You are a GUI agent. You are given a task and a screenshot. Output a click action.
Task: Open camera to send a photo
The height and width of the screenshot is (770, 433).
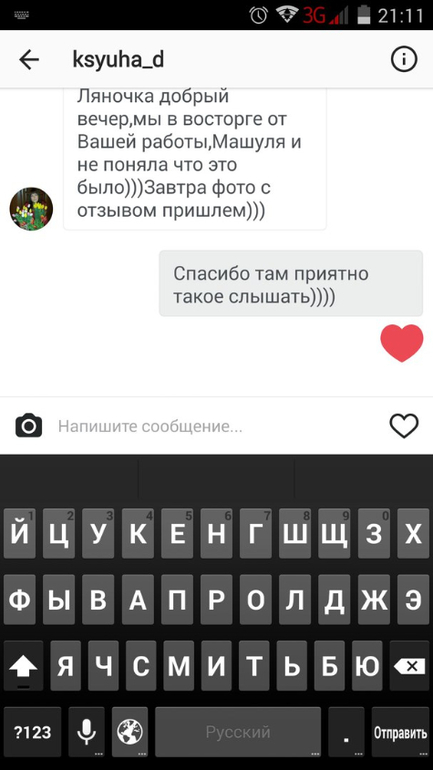(x=29, y=426)
